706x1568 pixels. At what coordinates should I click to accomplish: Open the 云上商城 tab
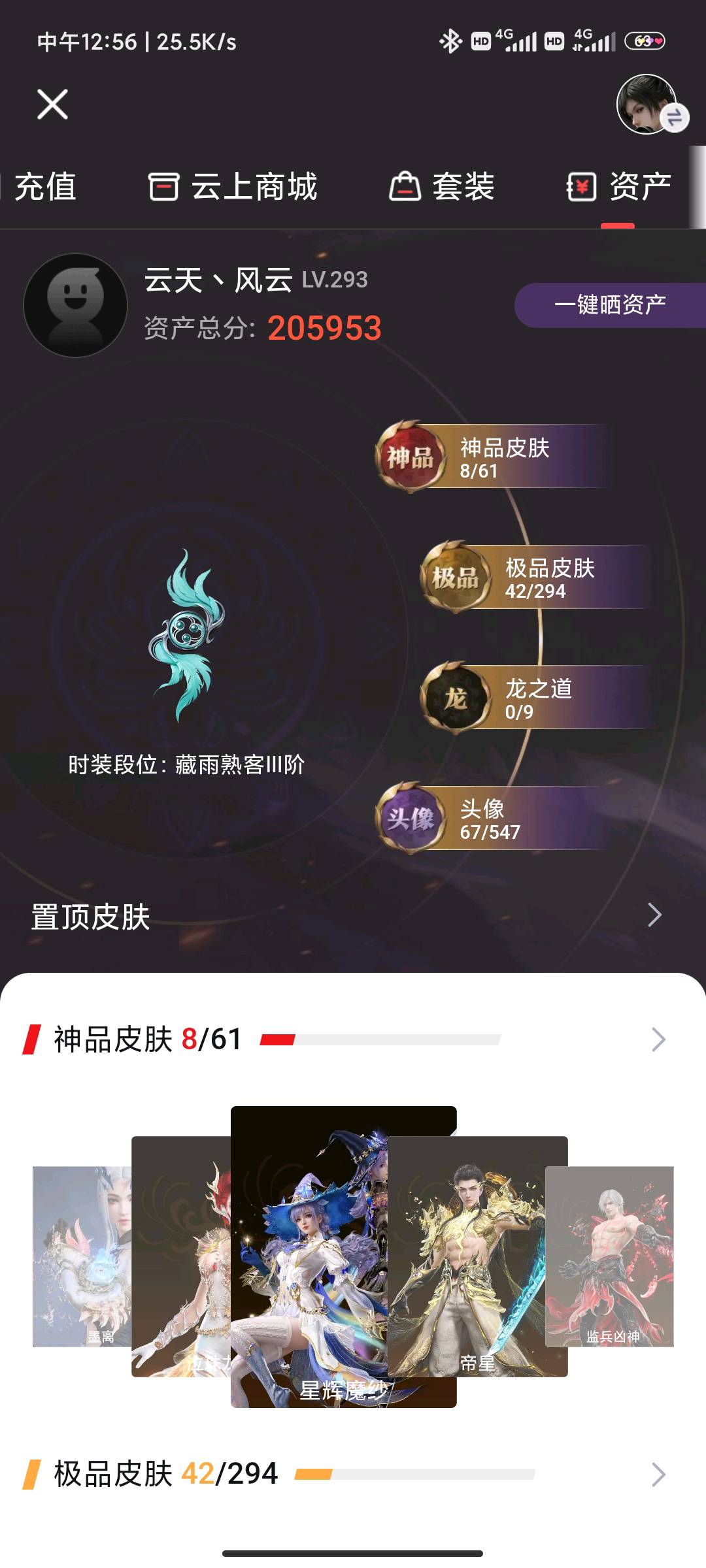pos(233,187)
